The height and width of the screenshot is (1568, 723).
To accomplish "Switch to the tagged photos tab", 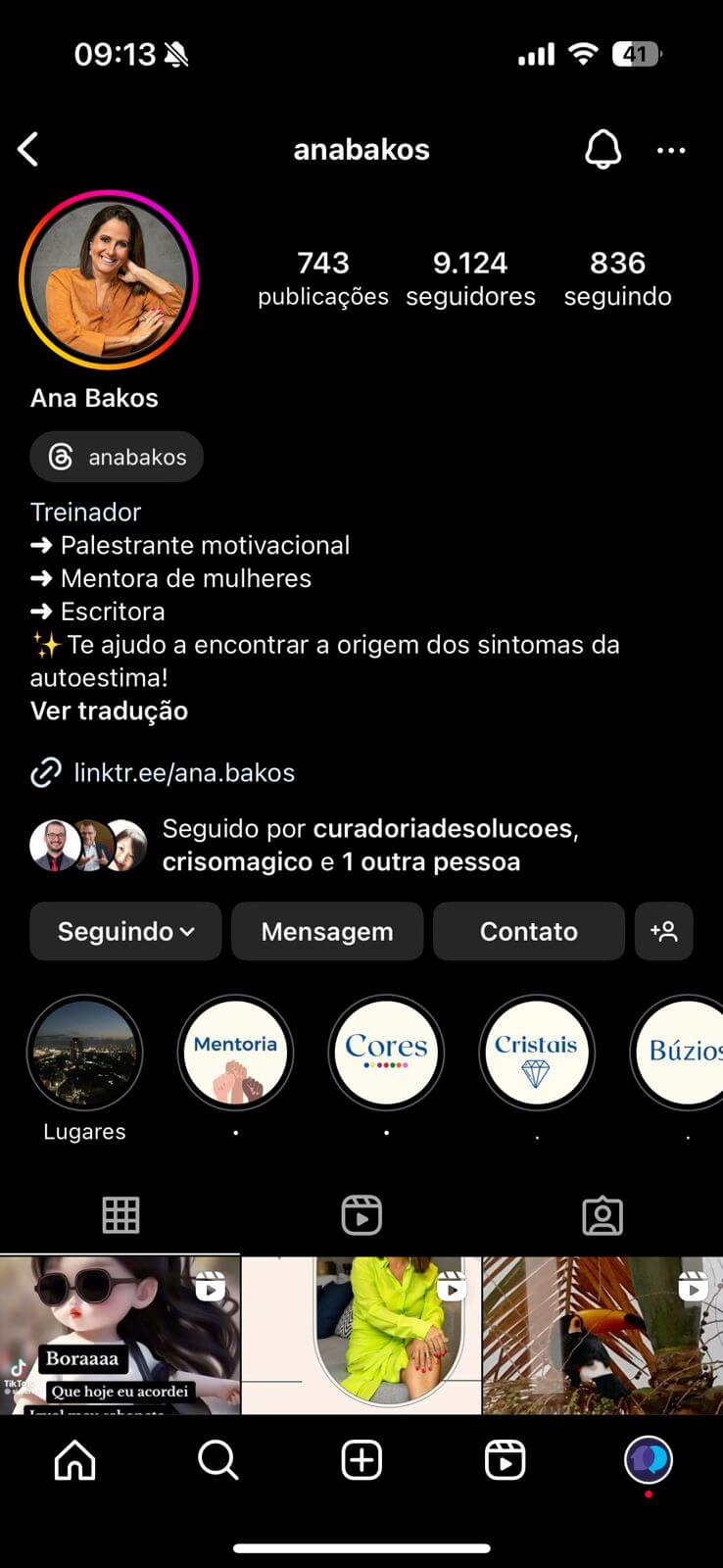I will [x=602, y=1215].
